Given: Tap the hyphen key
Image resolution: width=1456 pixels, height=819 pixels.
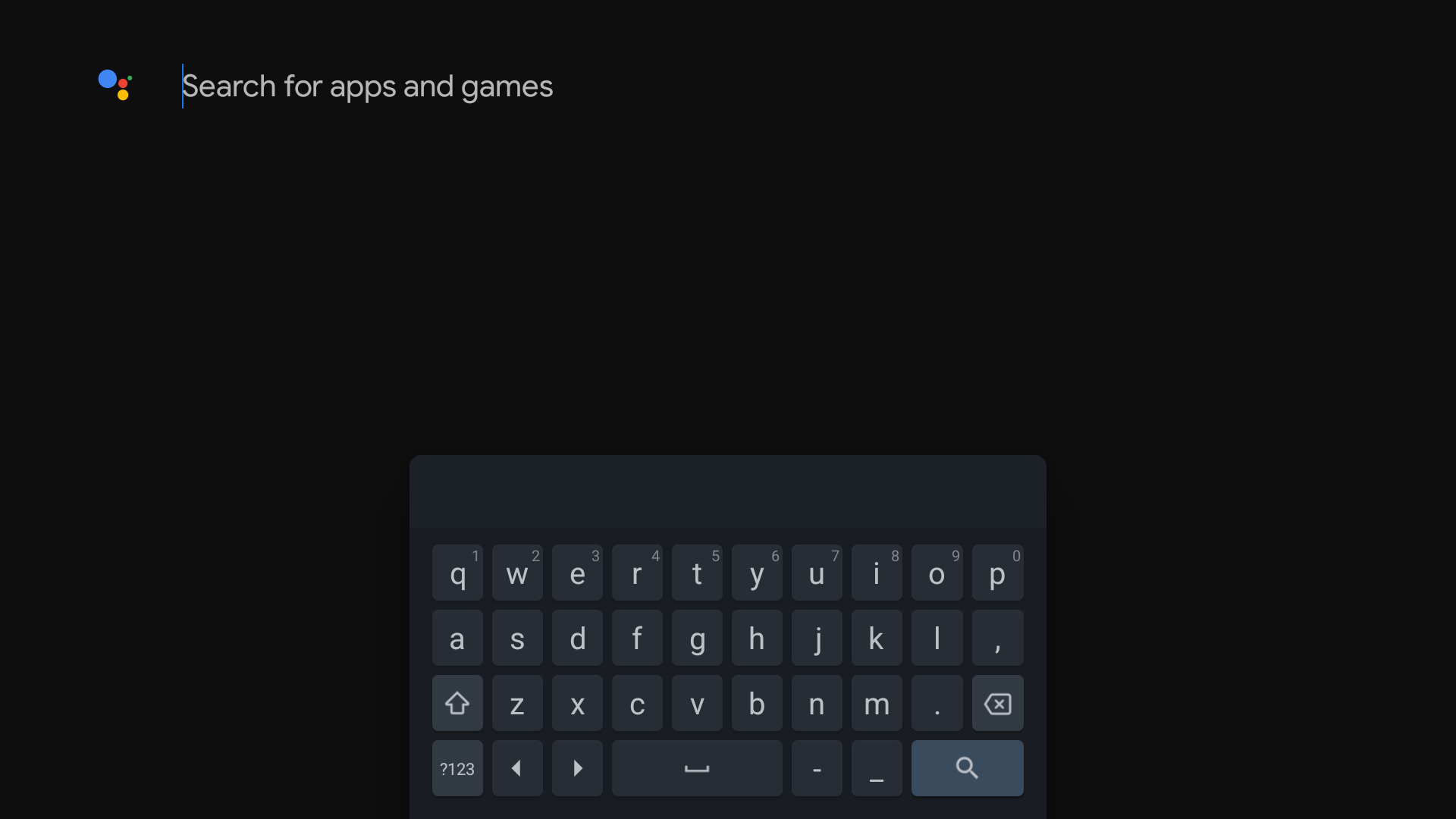Looking at the screenshot, I should tap(817, 768).
